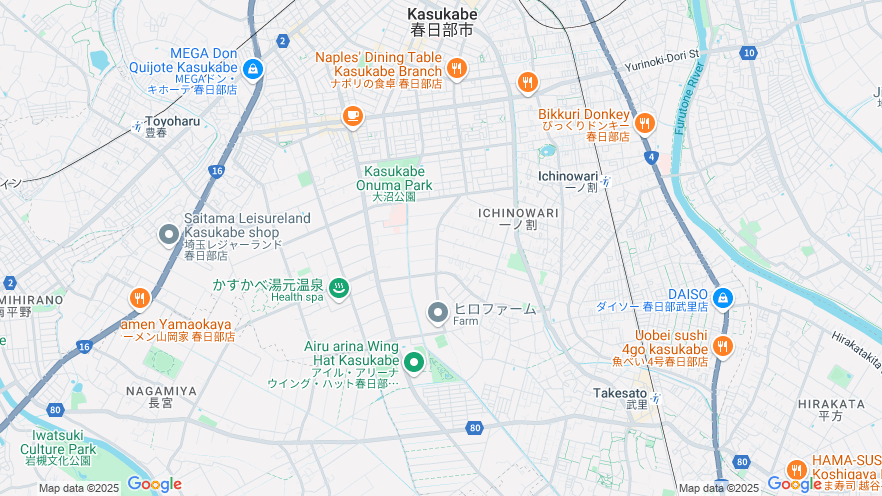Select the Ichinowari train station icon
The height and width of the screenshot is (496, 882).
(x=606, y=182)
